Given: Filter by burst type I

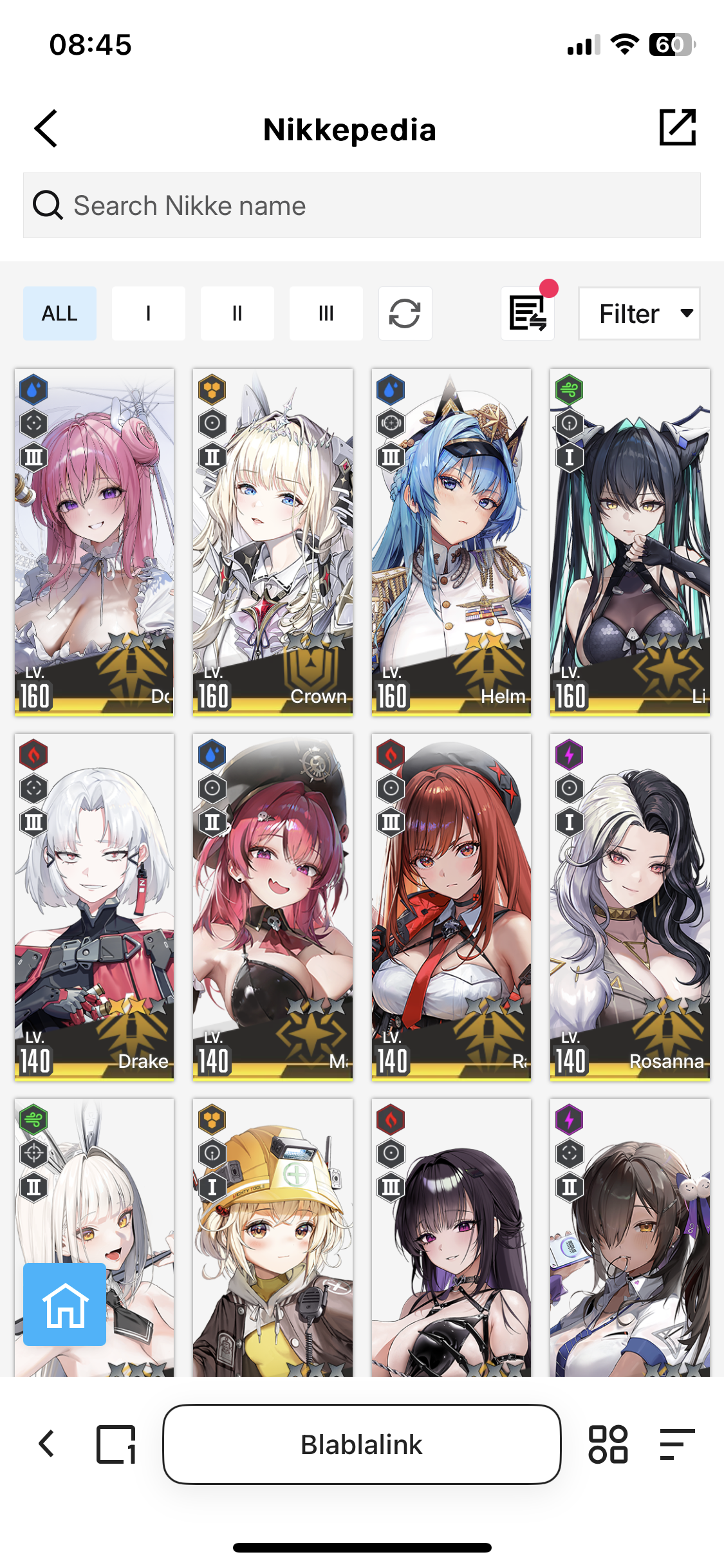Looking at the screenshot, I should point(149,313).
